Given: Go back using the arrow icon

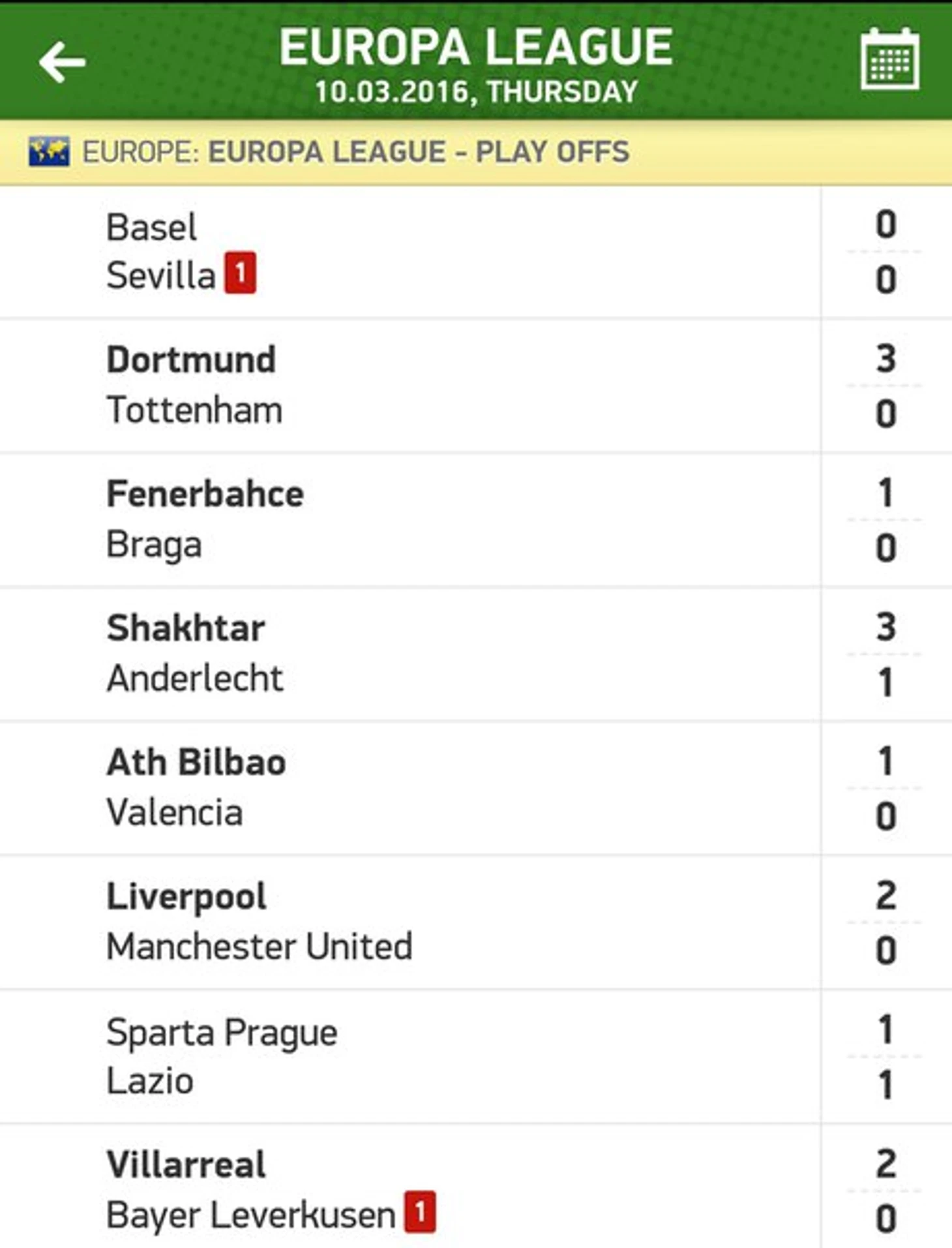Looking at the screenshot, I should (x=62, y=62).
